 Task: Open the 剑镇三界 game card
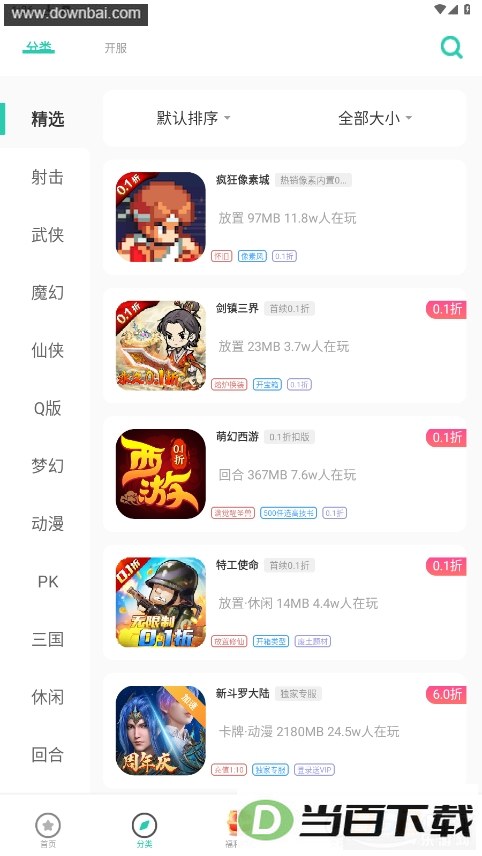tap(284, 346)
